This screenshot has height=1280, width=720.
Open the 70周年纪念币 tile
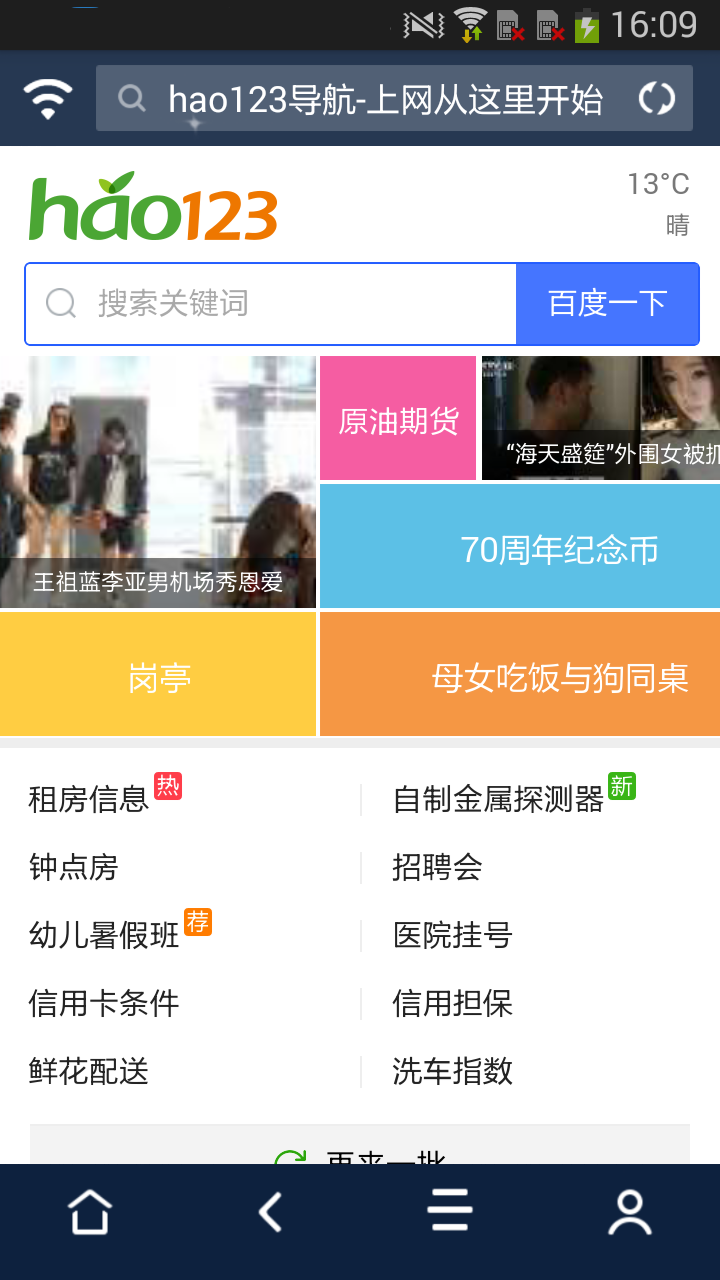pos(520,548)
